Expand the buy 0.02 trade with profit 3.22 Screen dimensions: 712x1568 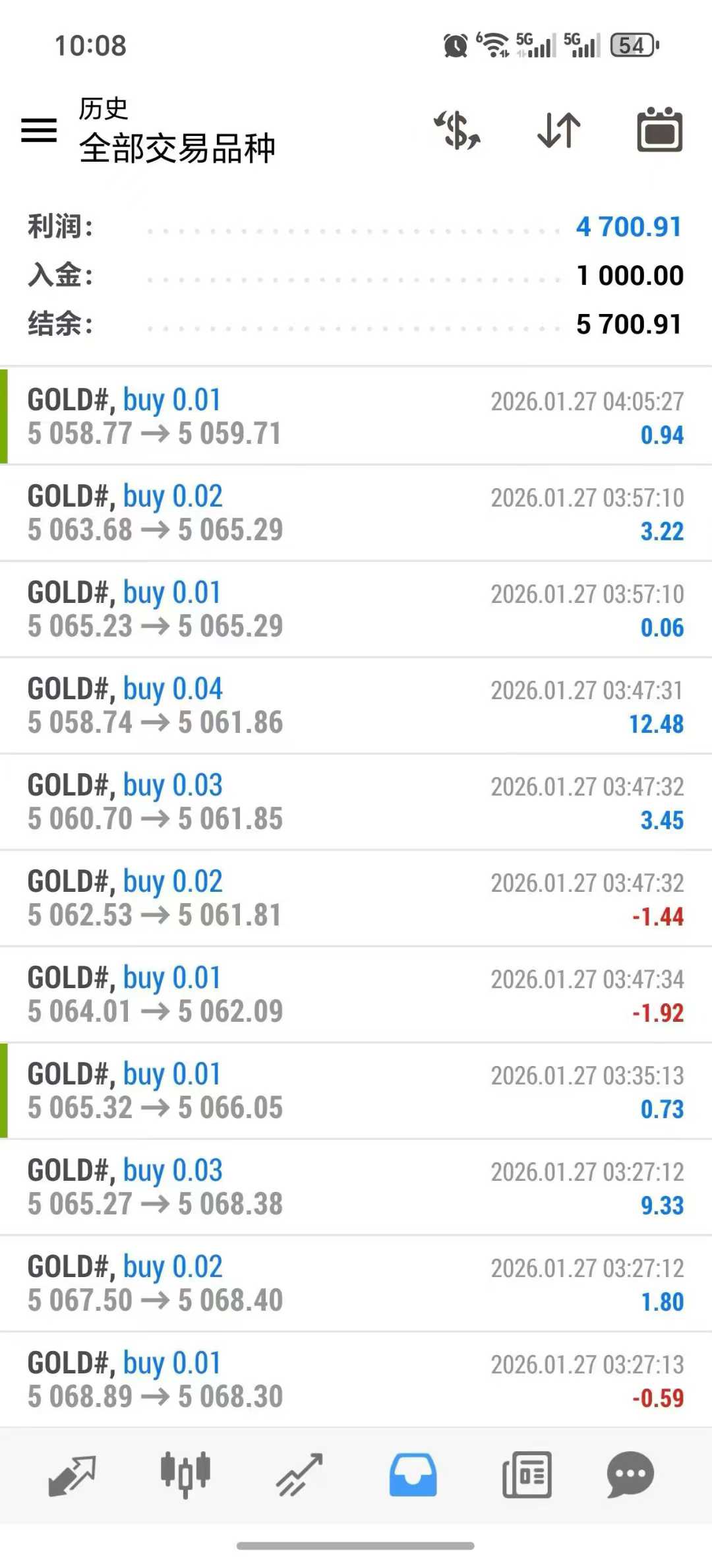(x=356, y=513)
